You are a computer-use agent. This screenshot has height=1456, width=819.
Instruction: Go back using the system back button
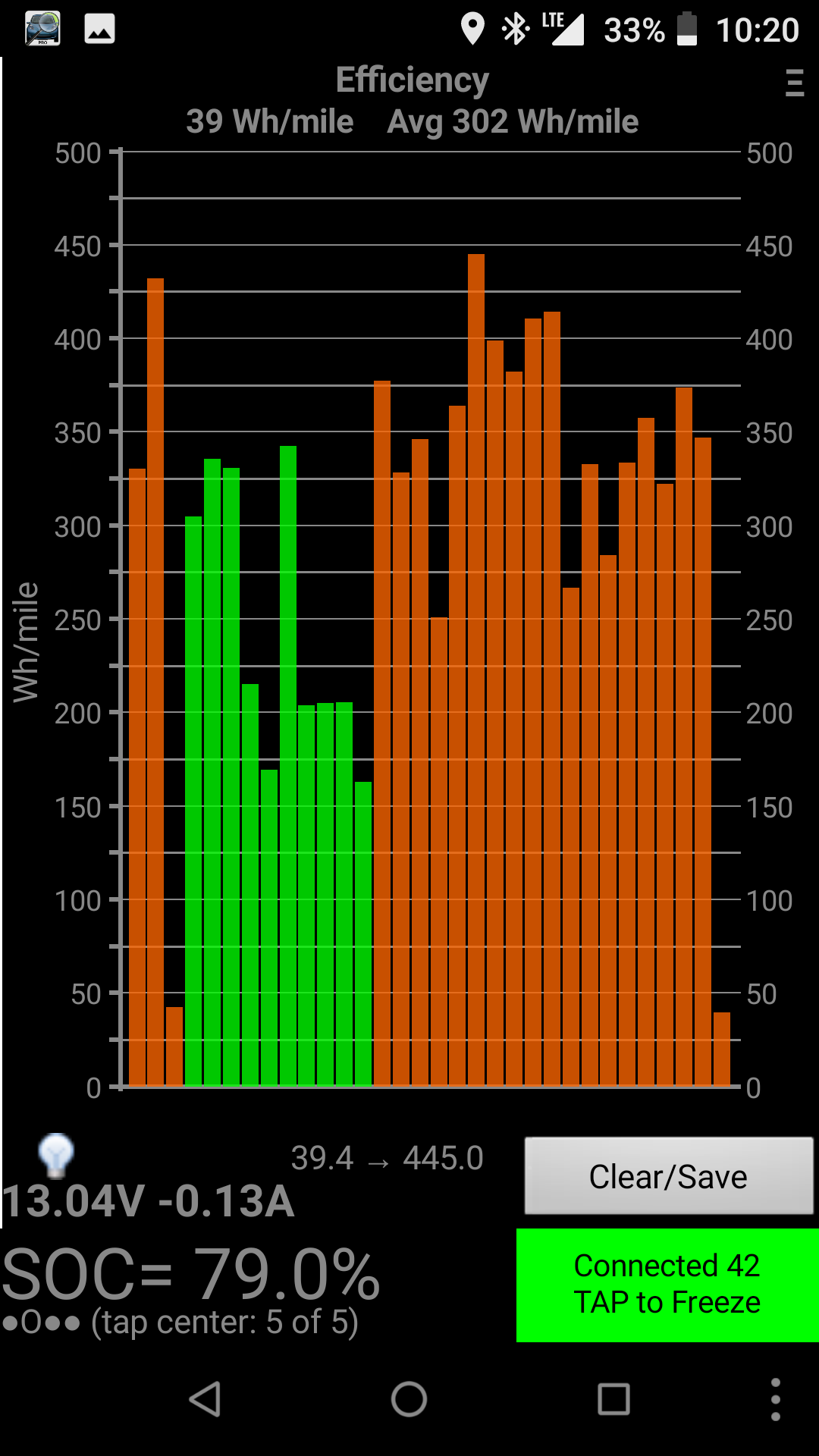(205, 1399)
